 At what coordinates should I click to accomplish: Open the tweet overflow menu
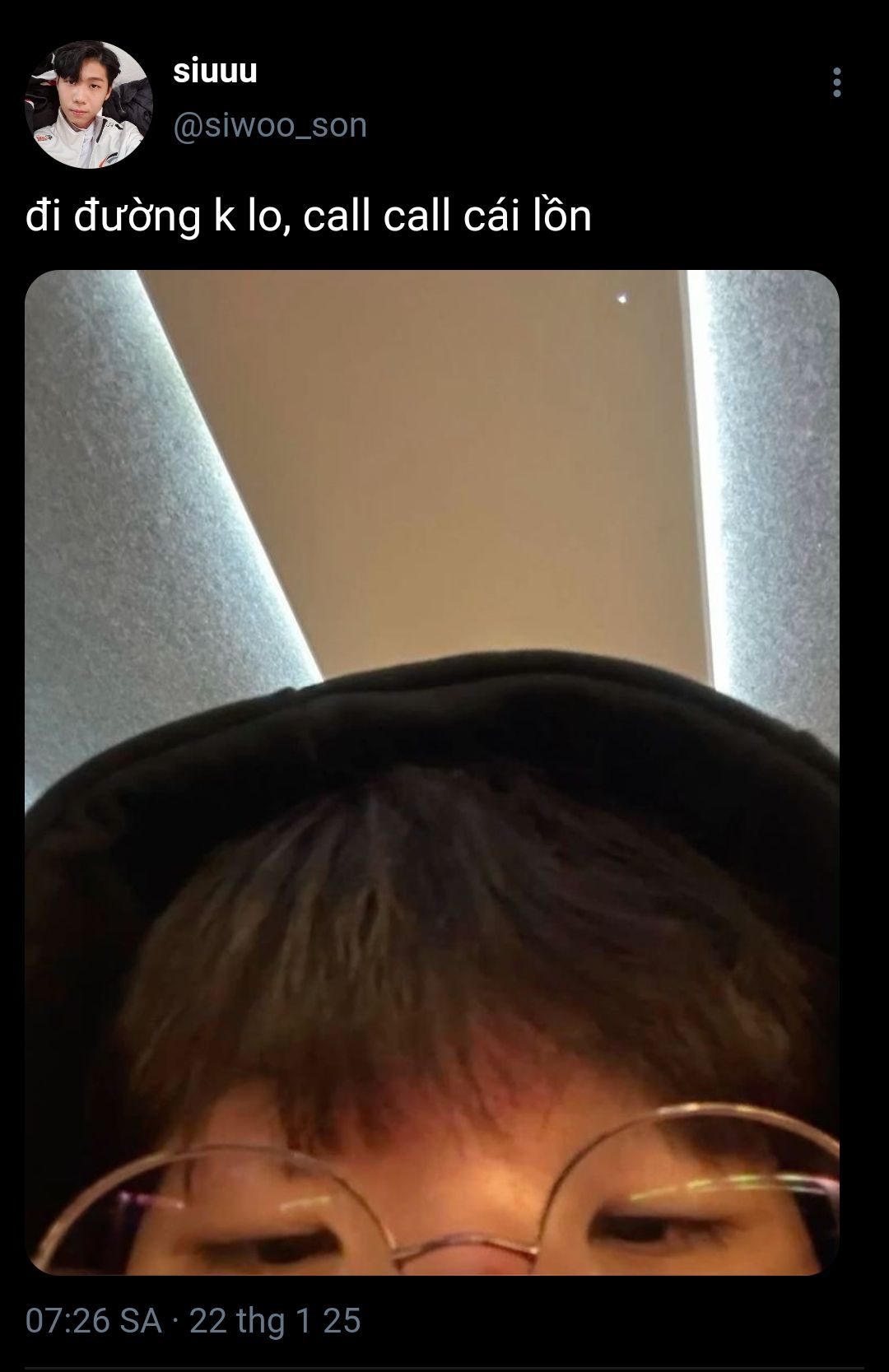(x=837, y=83)
